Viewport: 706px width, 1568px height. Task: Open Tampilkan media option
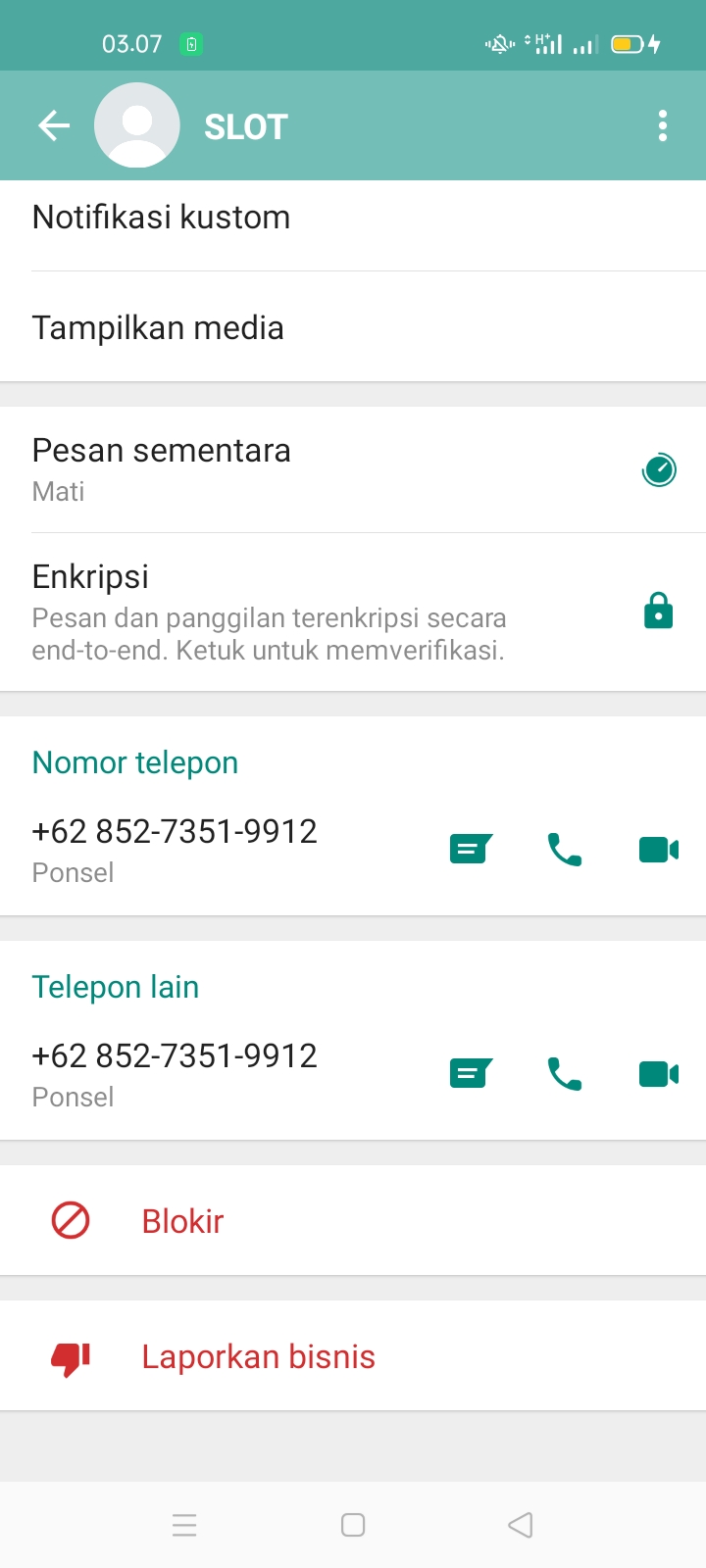(353, 327)
